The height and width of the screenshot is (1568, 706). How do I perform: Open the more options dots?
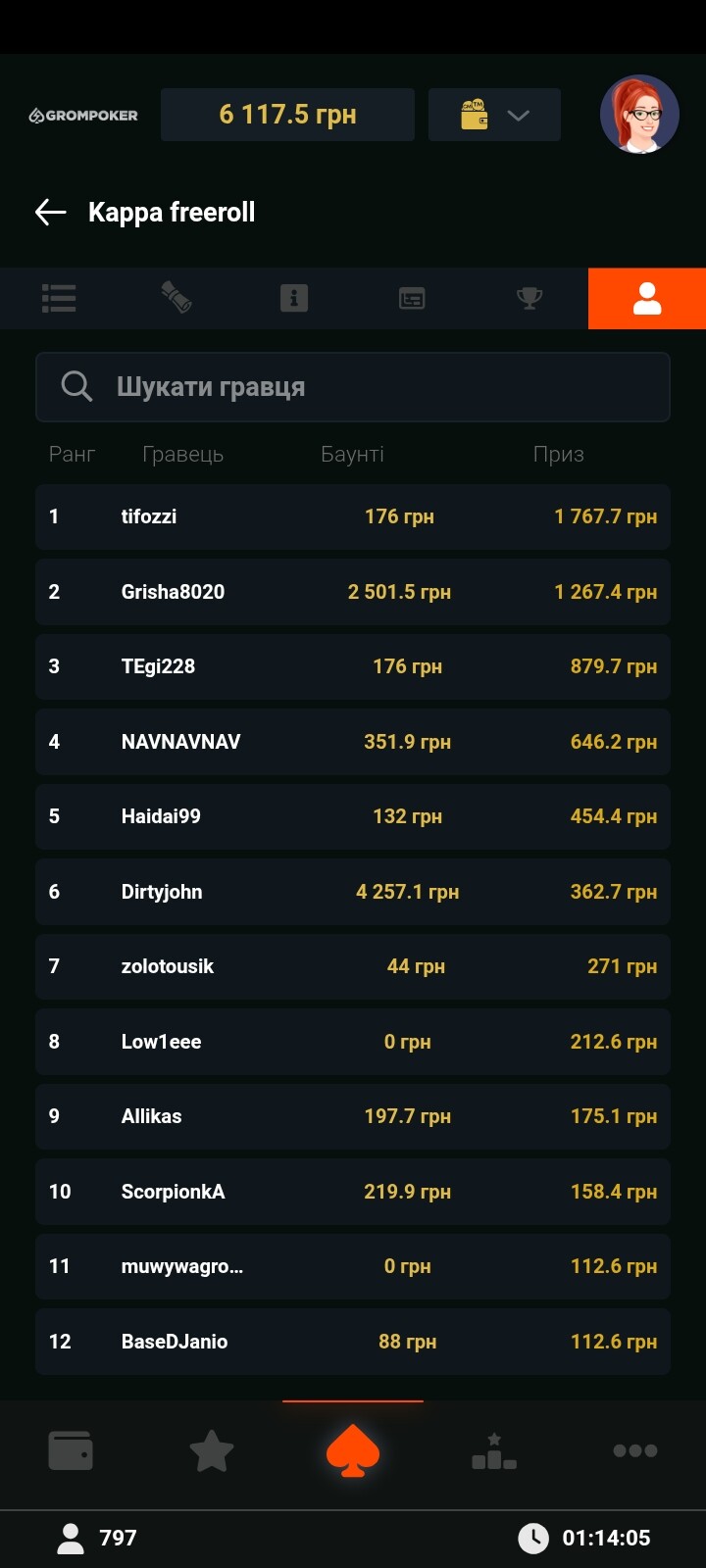click(635, 1450)
